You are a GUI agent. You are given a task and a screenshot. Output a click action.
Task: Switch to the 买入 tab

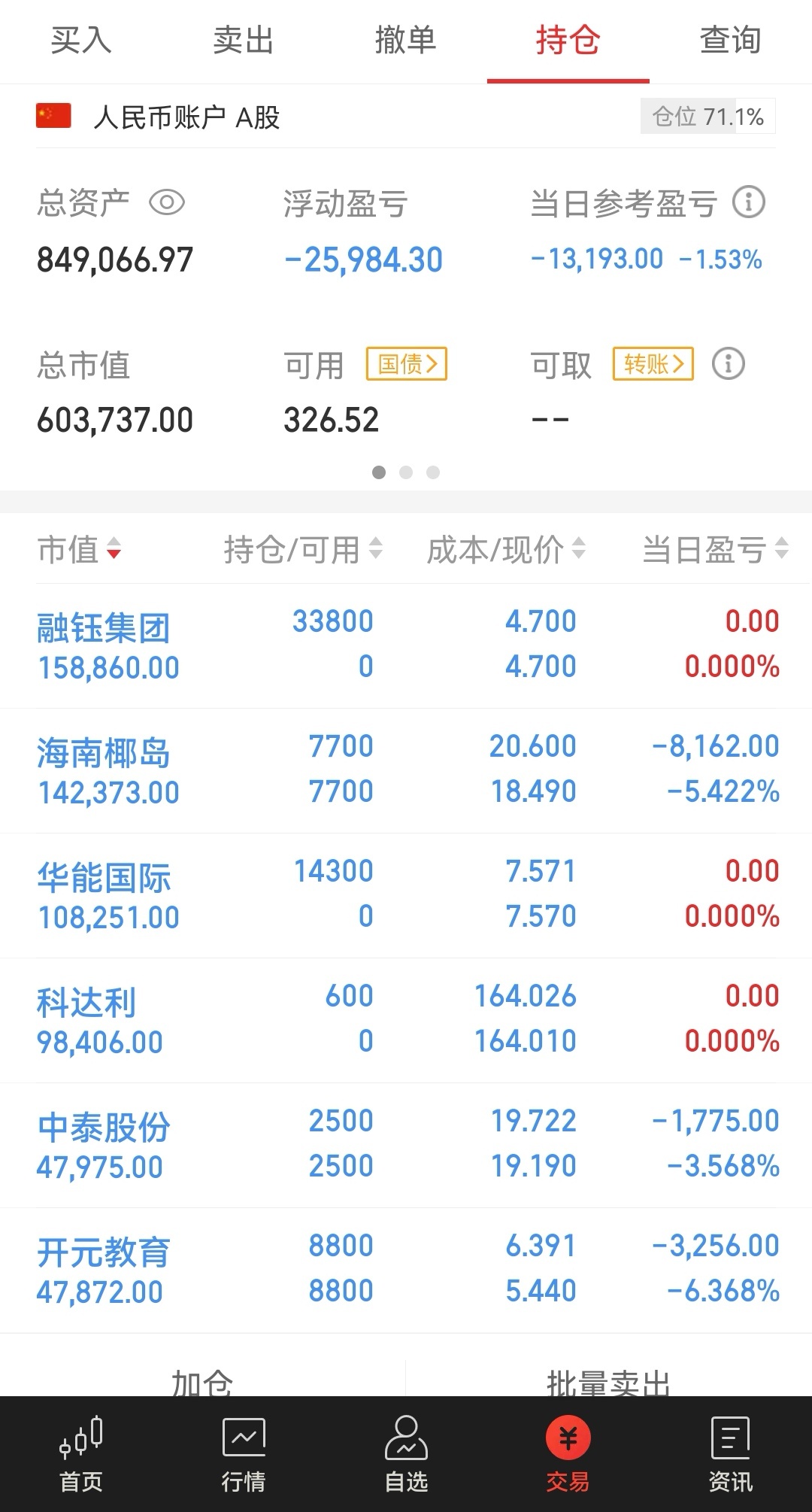coord(81,41)
